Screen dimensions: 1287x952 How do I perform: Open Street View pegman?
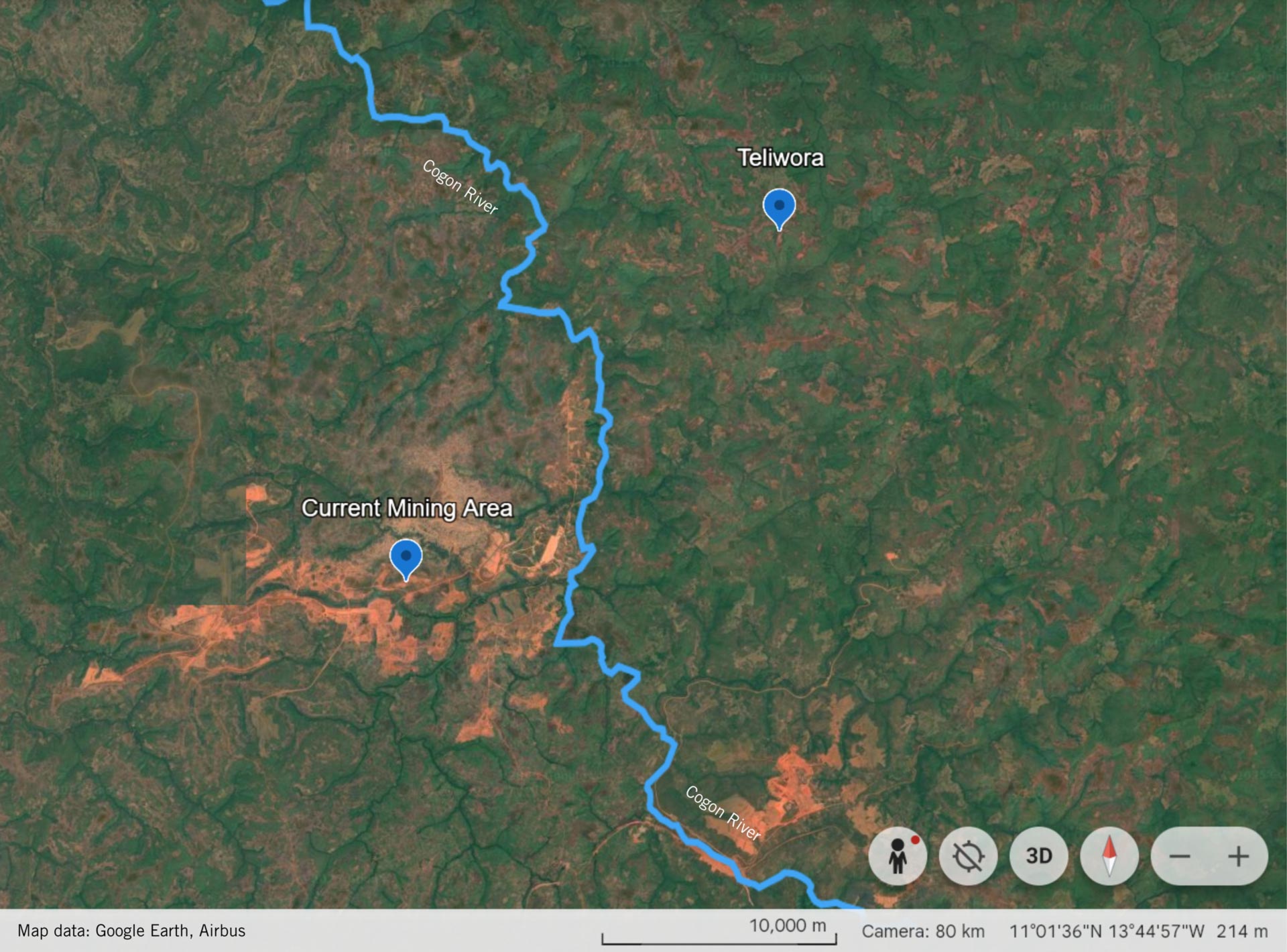coord(898,855)
